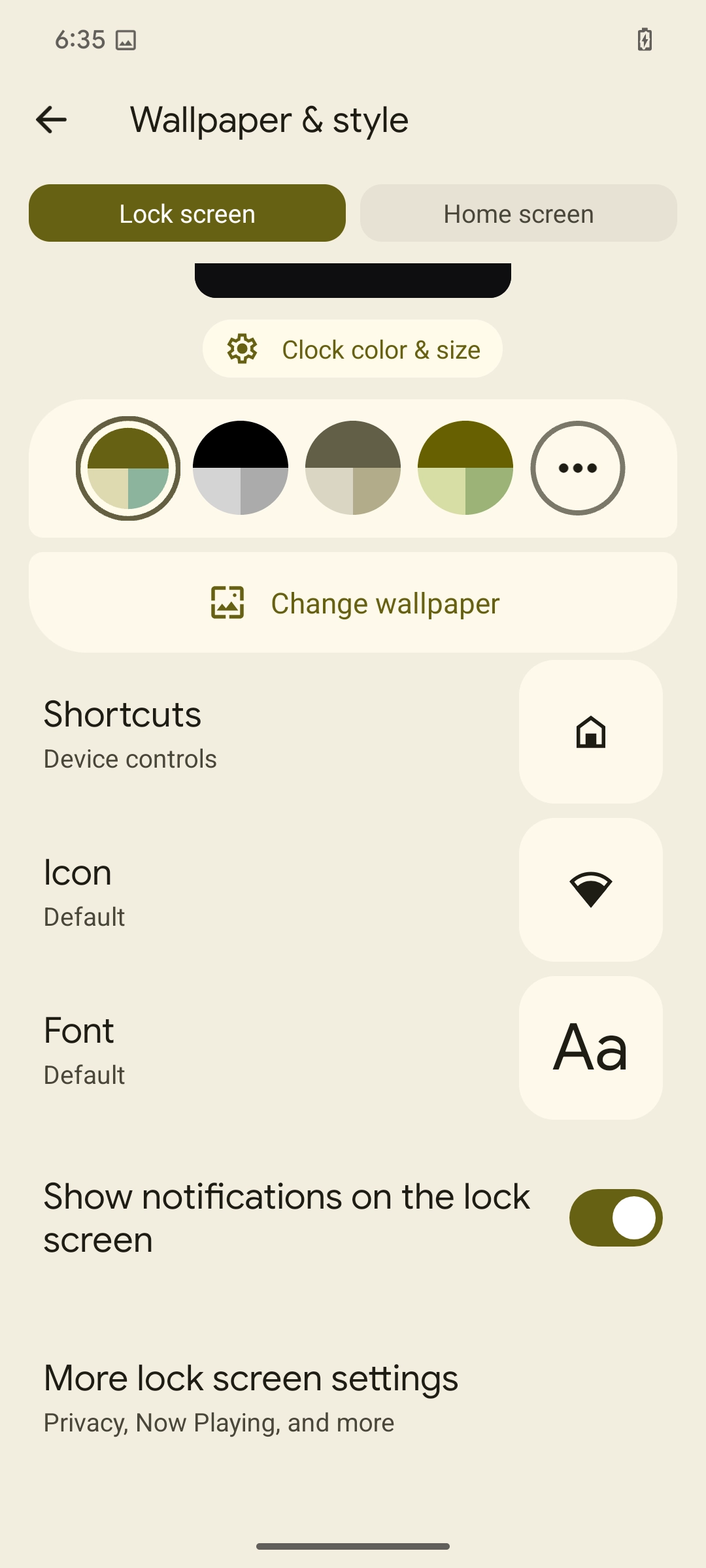Go back from Wallpaper & style
The image size is (706, 1568).
point(51,120)
